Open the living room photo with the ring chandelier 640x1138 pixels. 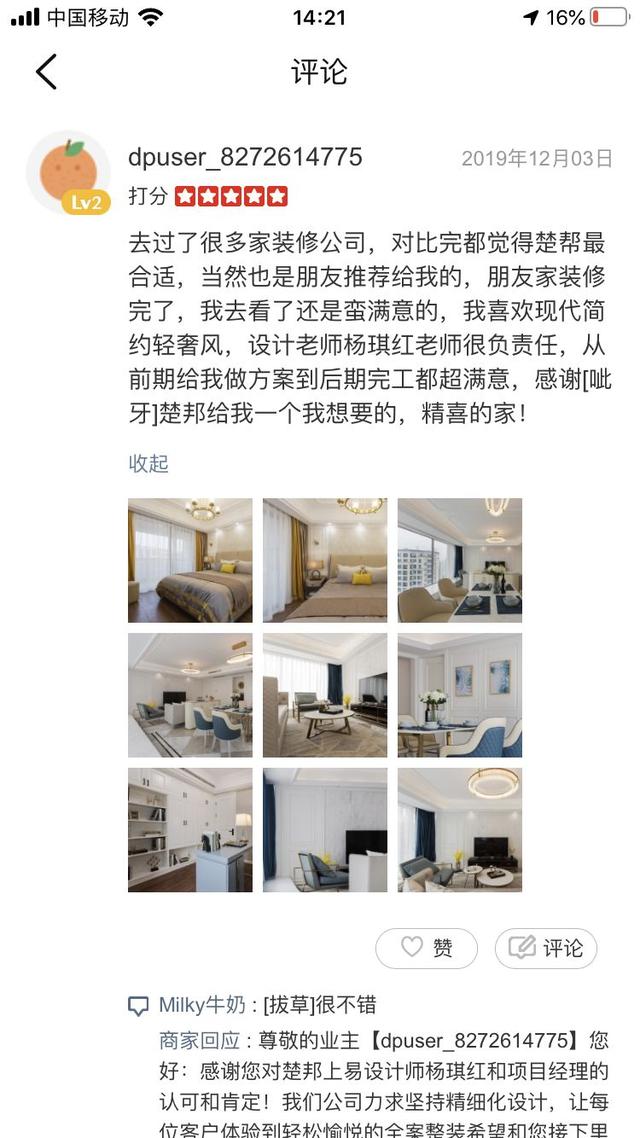click(460, 830)
